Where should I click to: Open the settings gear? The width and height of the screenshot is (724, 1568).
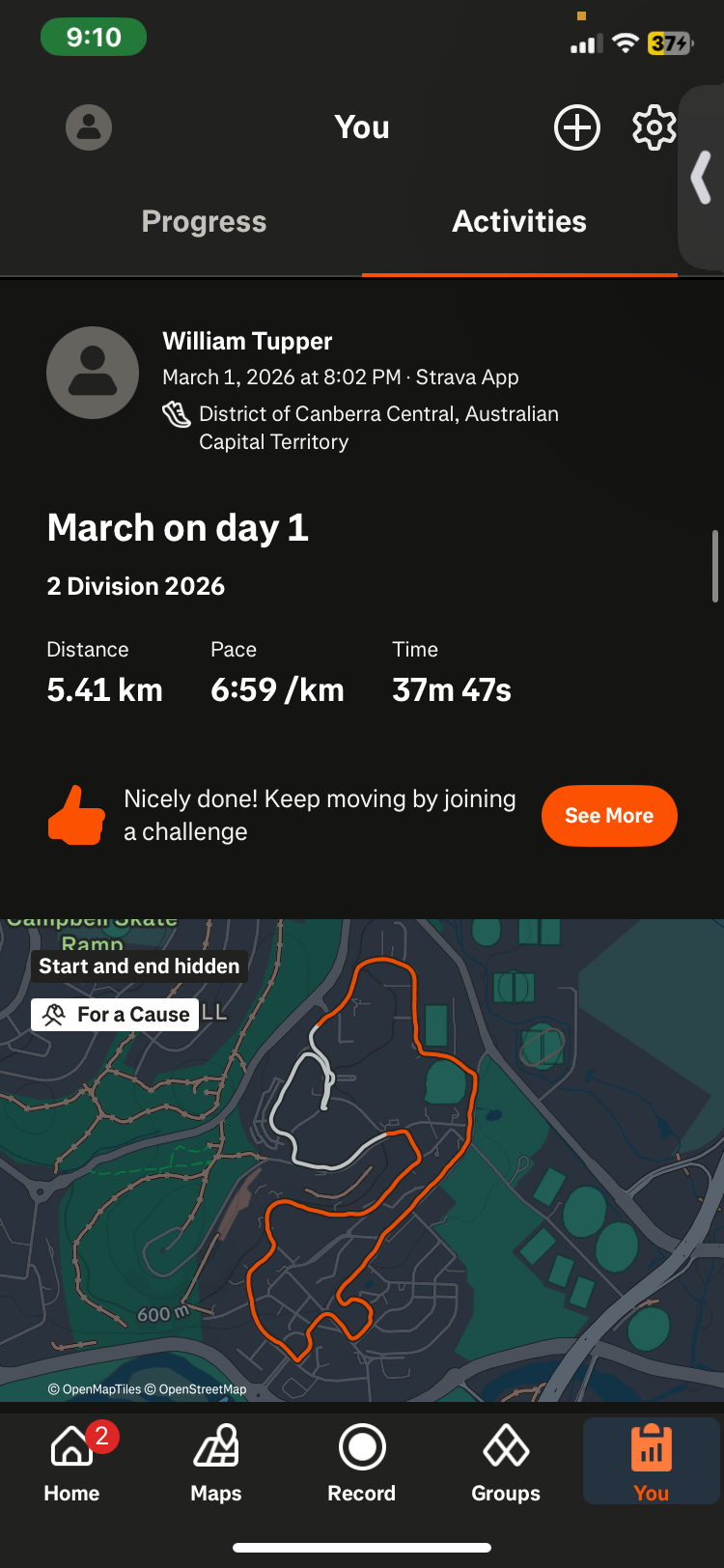click(x=654, y=127)
